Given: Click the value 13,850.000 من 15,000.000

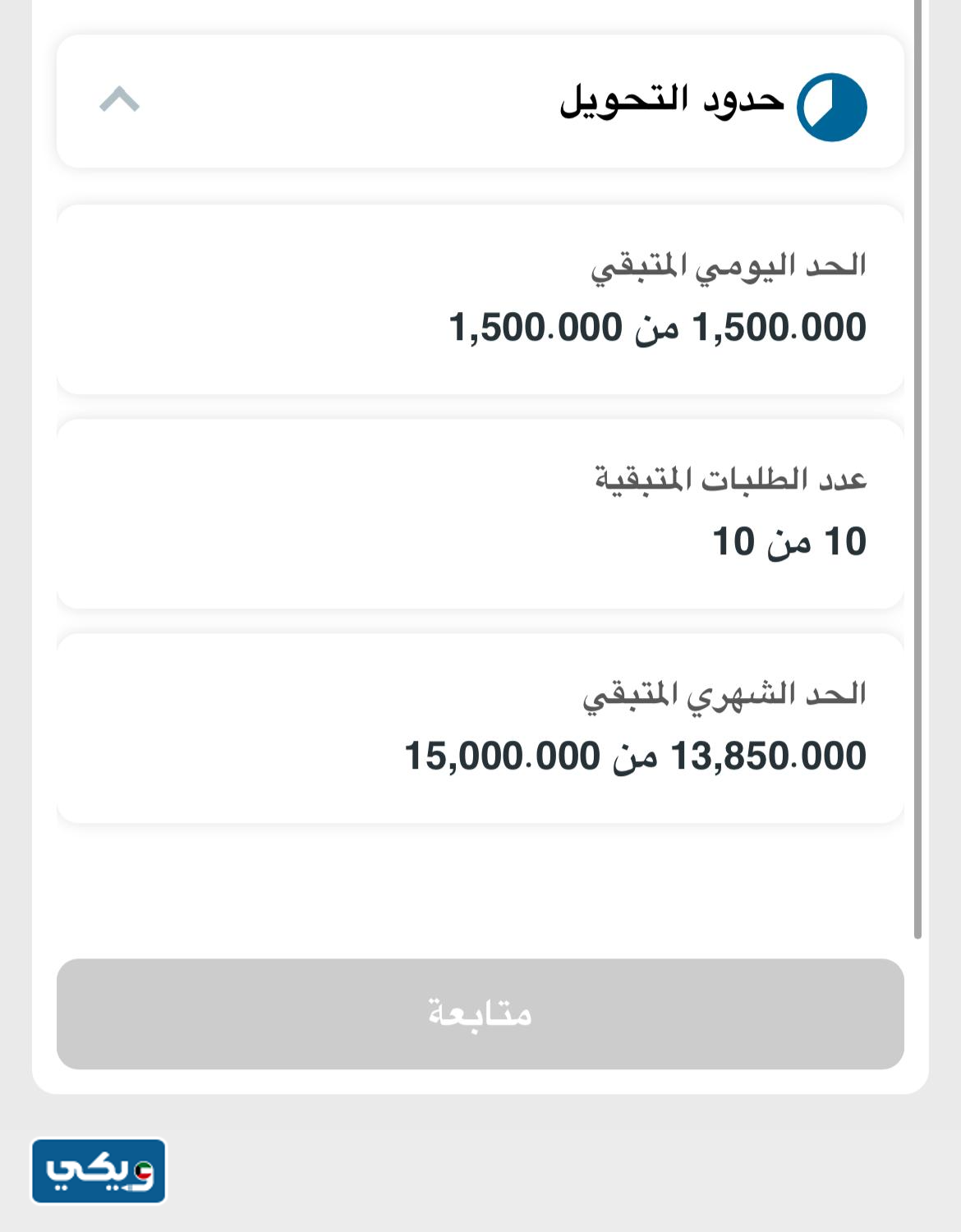Looking at the screenshot, I should 636,755.
